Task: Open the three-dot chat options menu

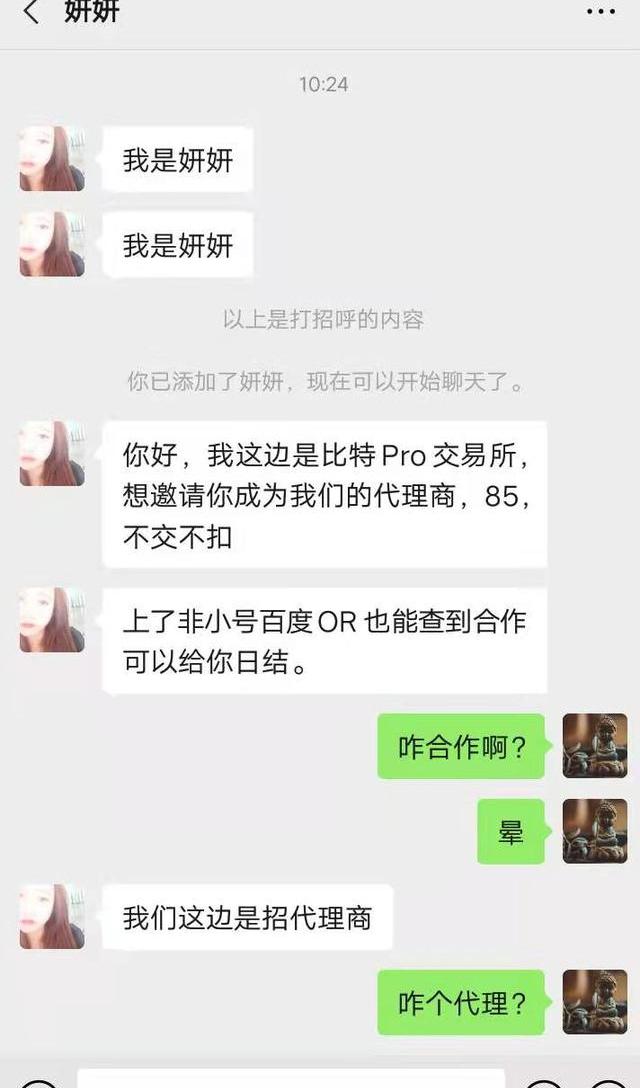Action: [601, 13]
